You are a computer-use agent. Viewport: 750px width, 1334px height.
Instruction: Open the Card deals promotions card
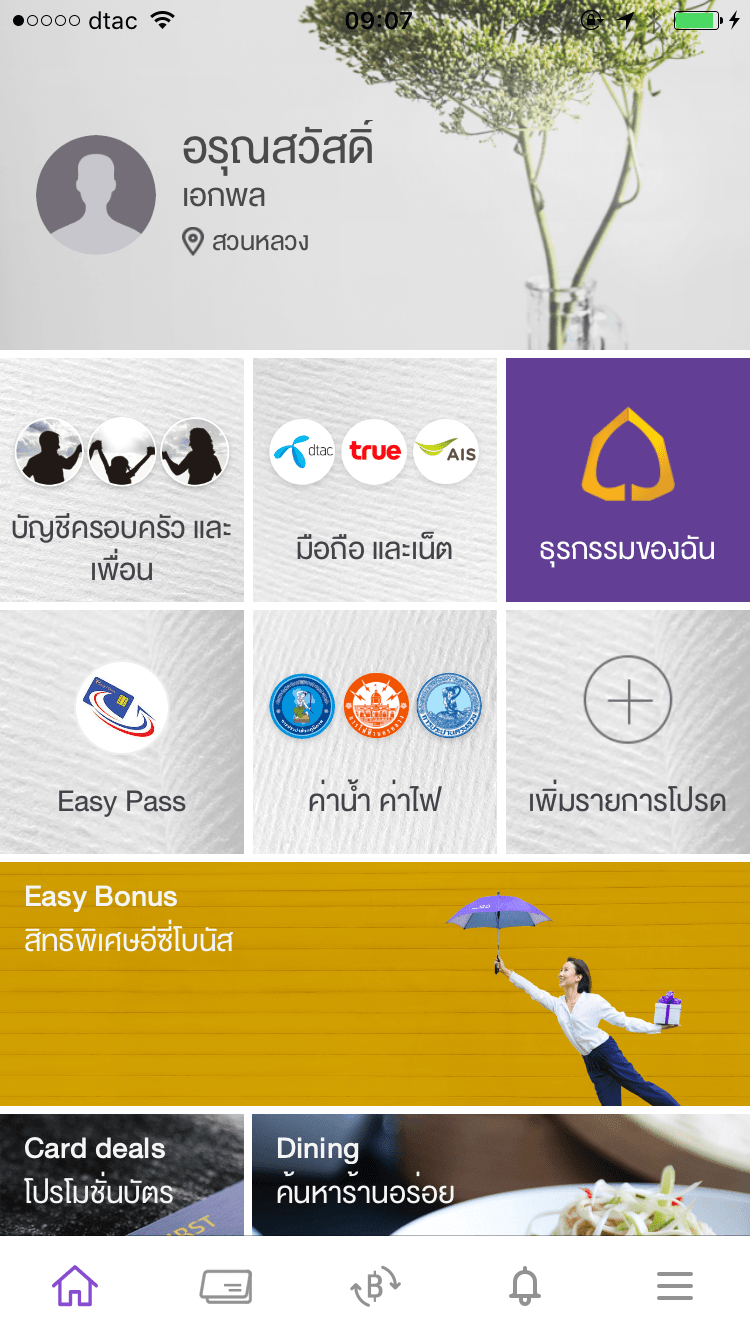(x=122, y=1174)
